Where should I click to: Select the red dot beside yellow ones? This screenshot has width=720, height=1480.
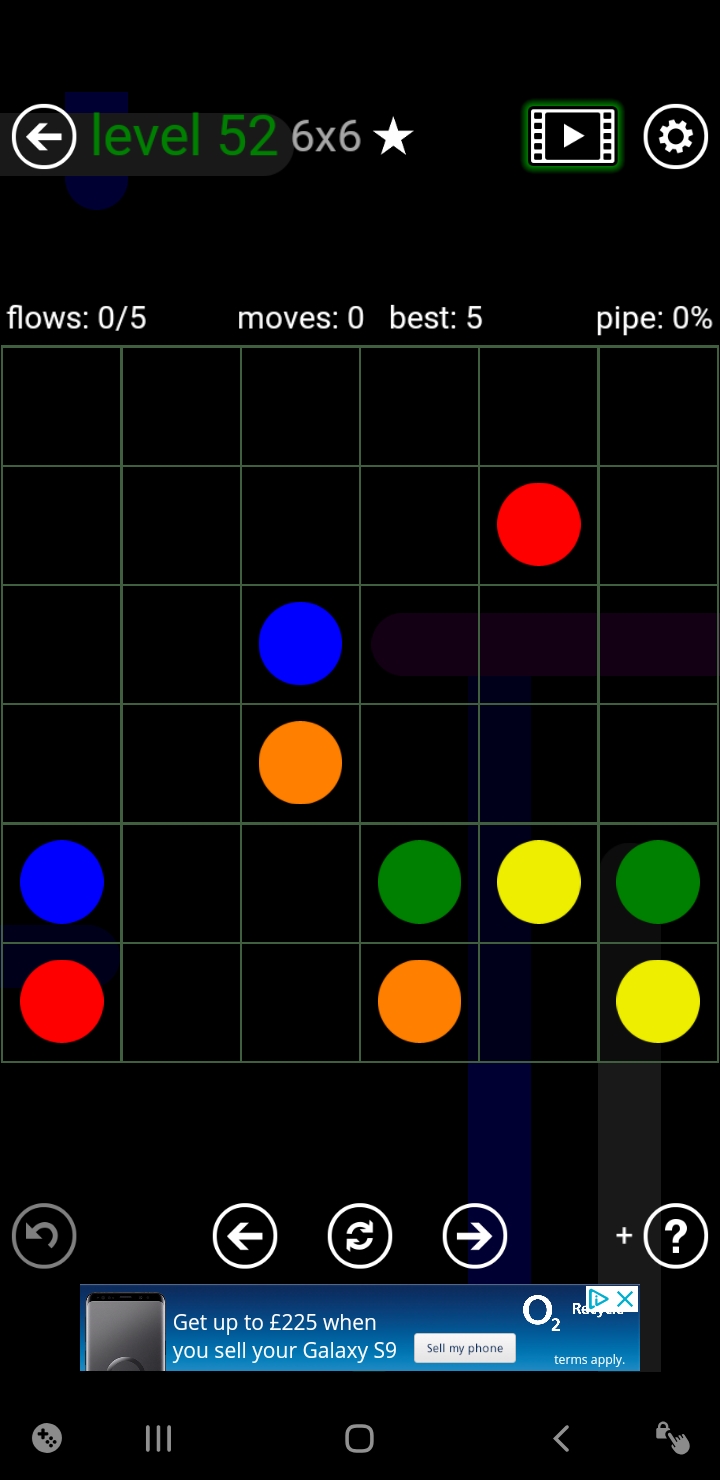click(539, 524)
